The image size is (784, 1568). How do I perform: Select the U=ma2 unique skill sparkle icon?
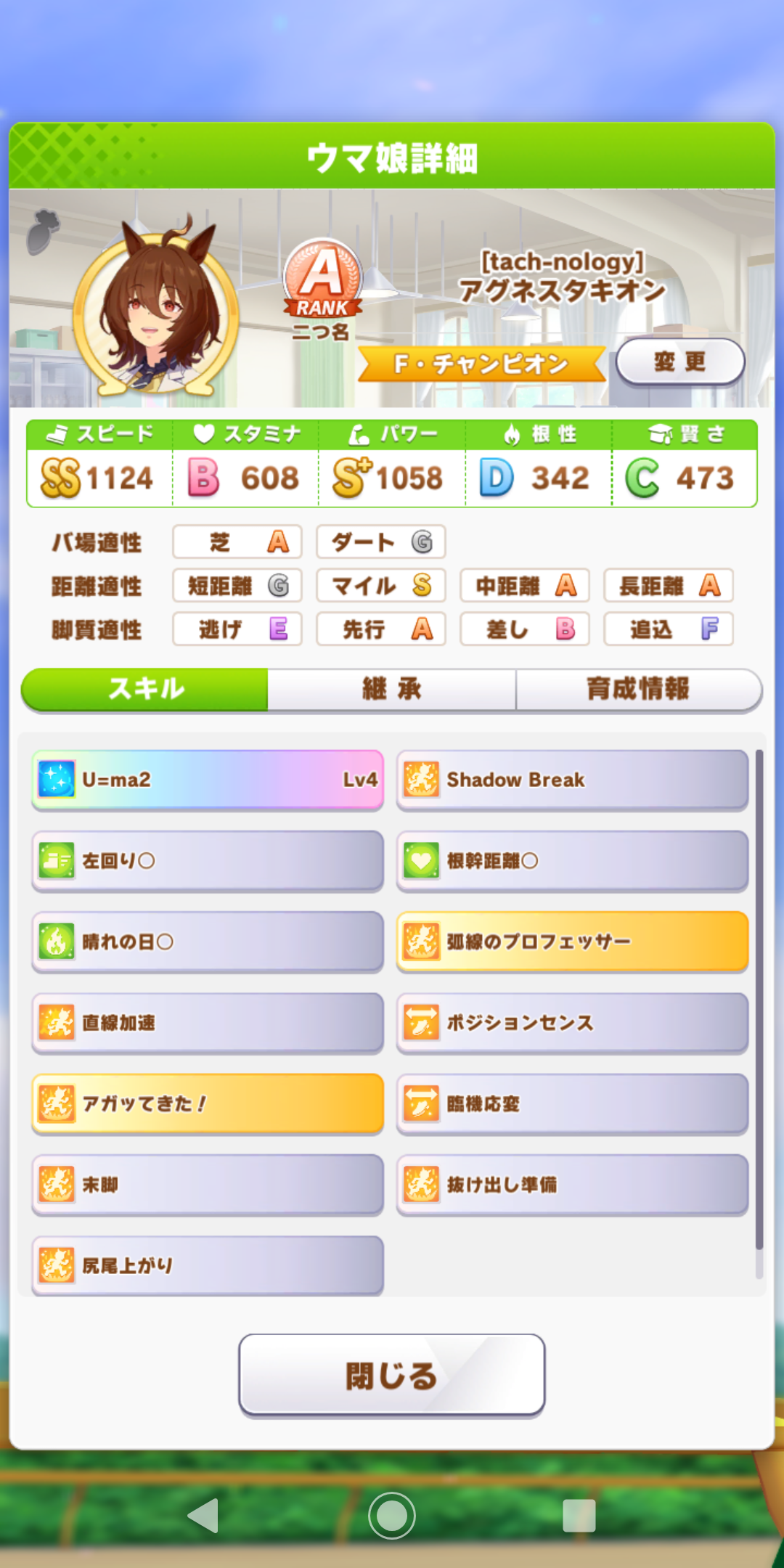57,780
